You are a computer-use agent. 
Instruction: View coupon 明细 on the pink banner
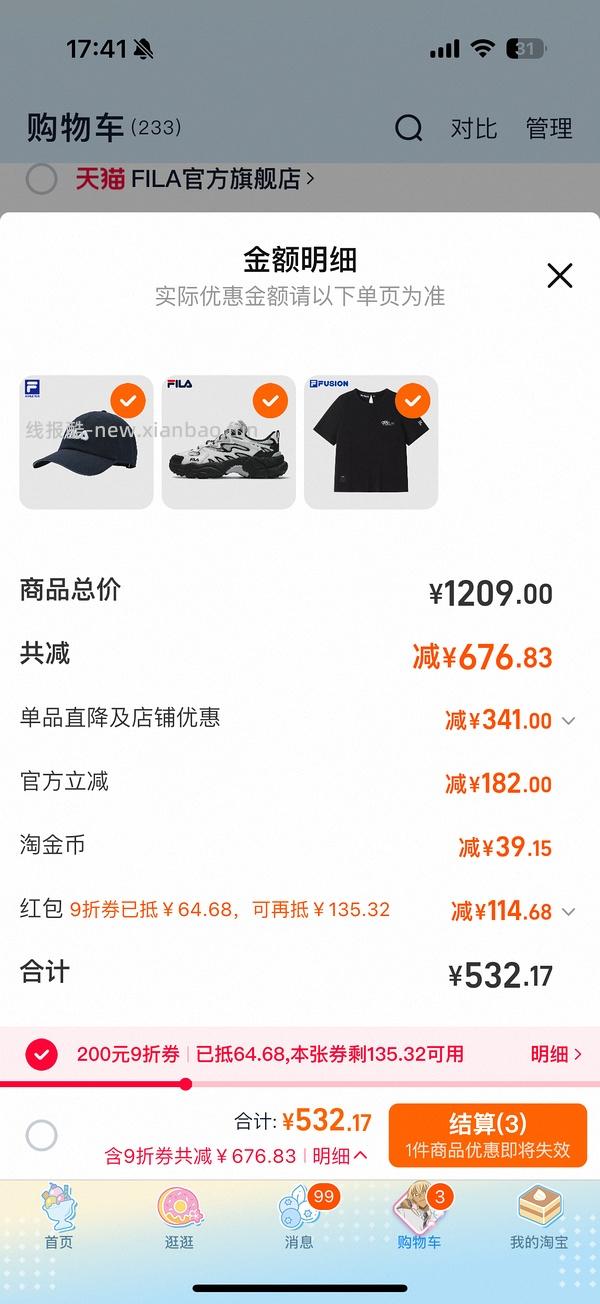click(x=555, y=1054)
